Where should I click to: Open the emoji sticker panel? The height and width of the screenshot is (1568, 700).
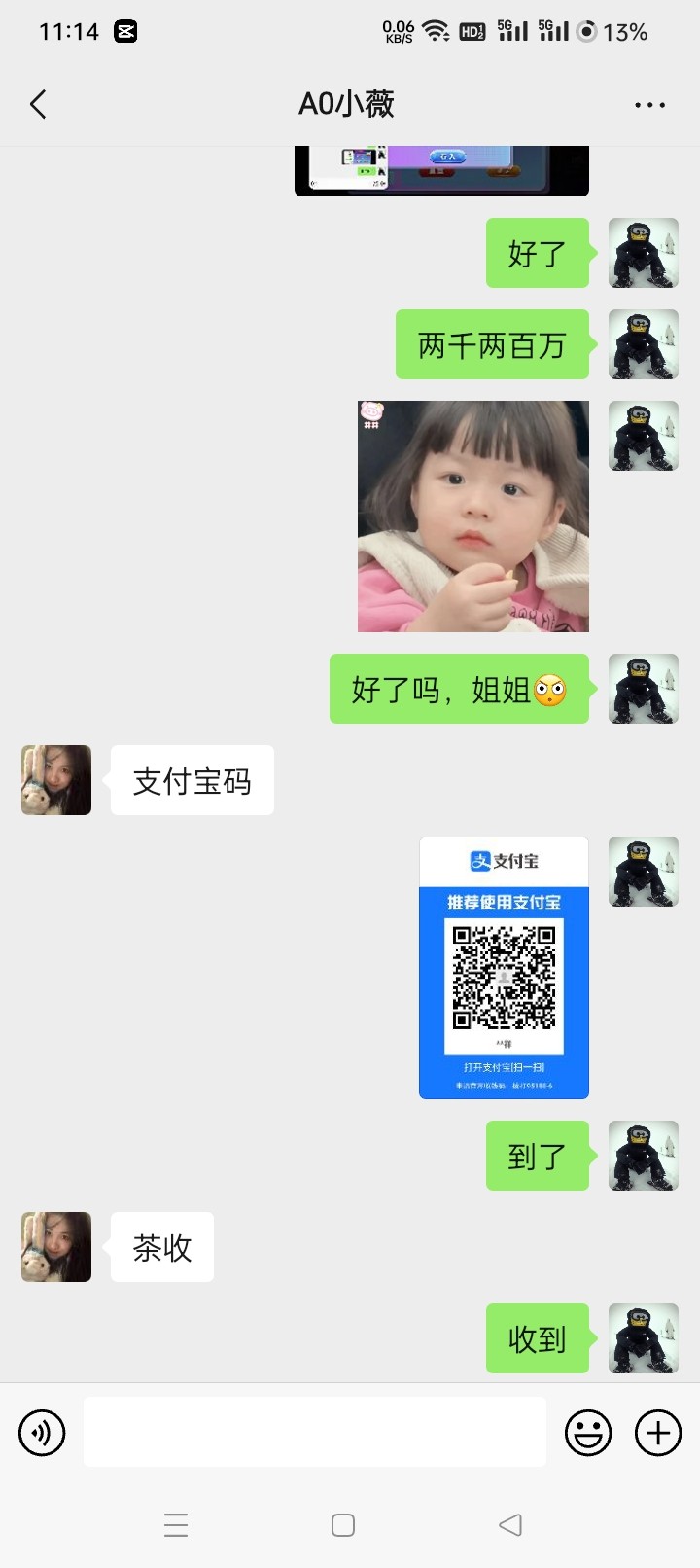point(588,1433)
